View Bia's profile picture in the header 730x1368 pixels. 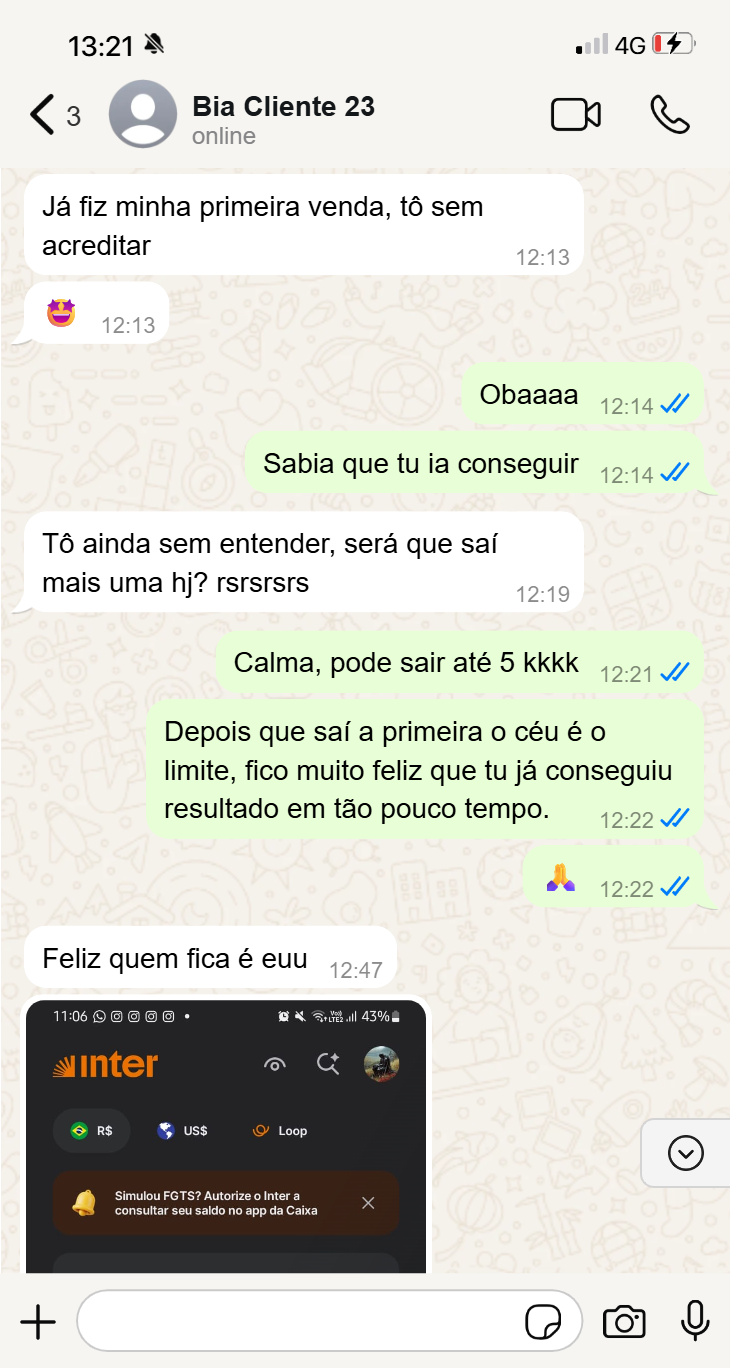coord(142,114)
